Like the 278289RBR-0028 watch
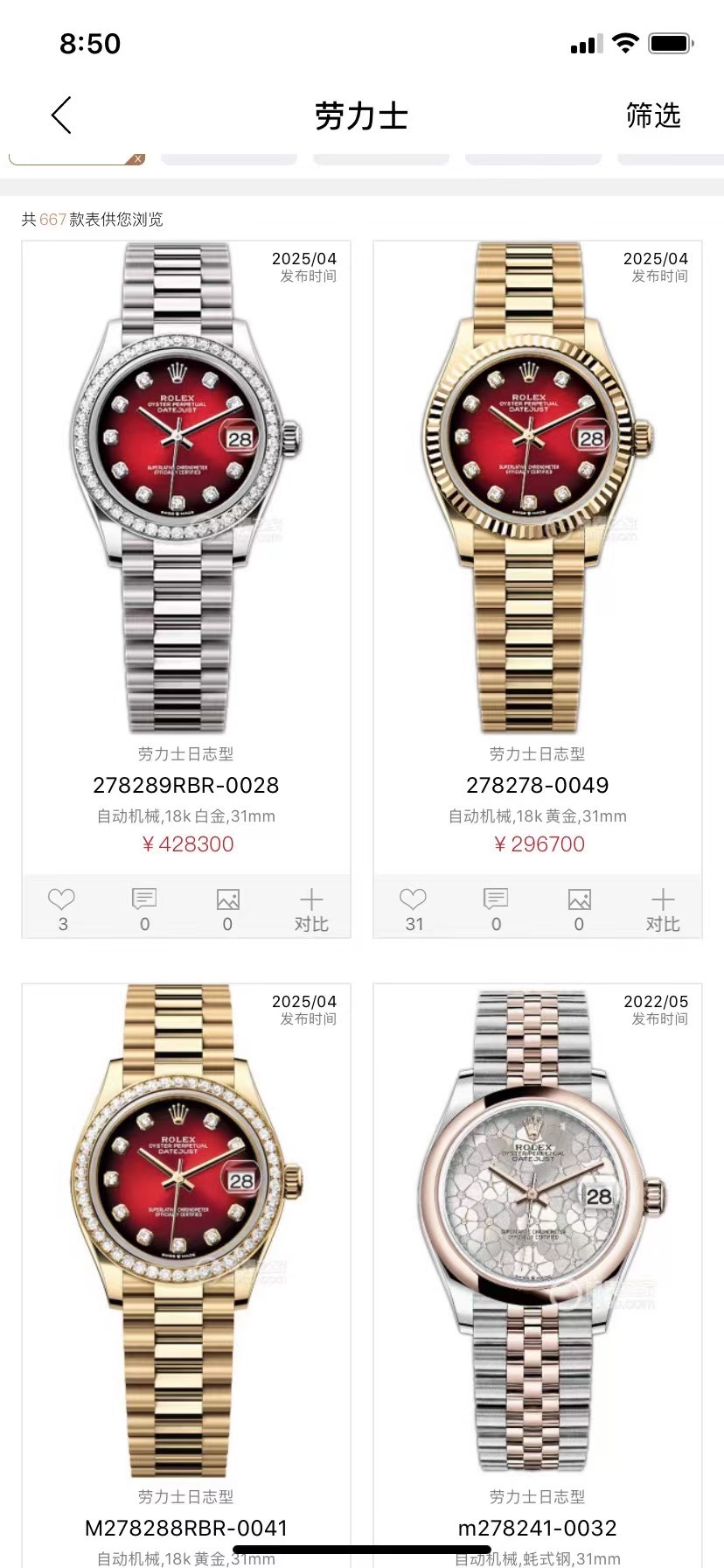Viewport: 724px width, 1568px height. click(x=62, y=908)
